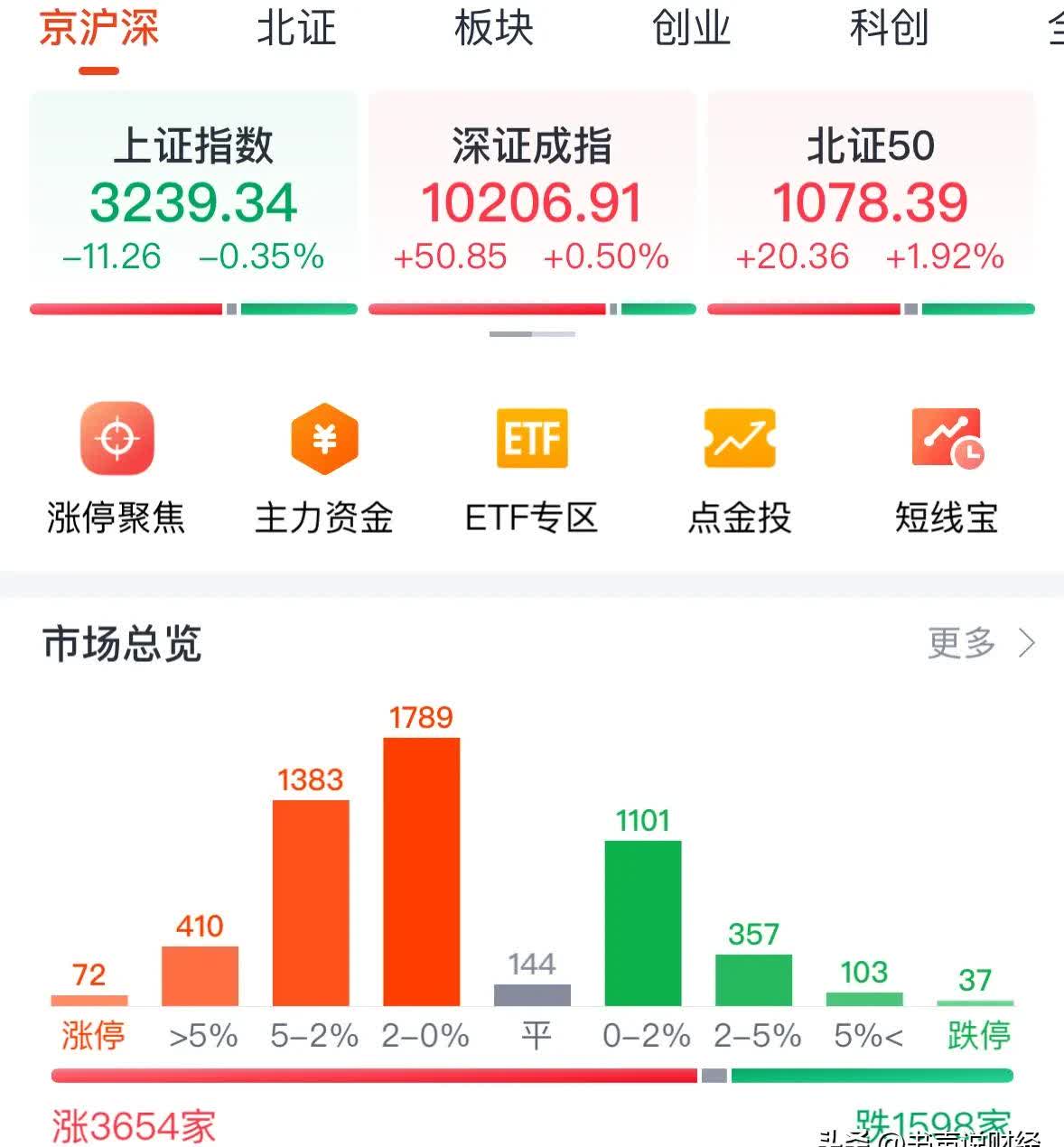Tap the red target crosshair icon
1064x1147 pixels.
click(x=117, y=437)
